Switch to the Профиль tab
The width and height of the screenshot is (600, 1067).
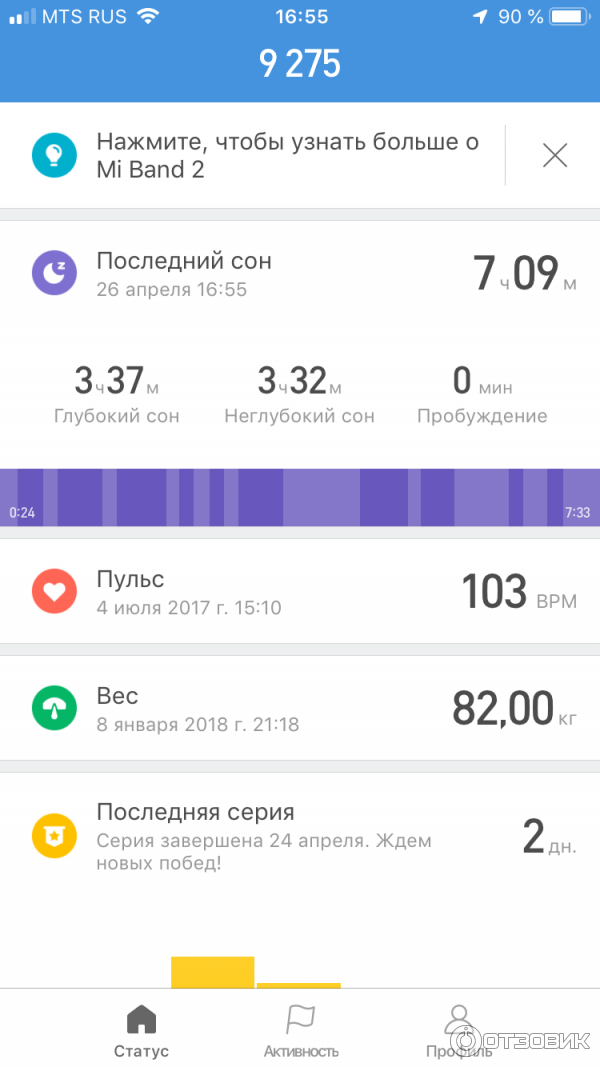(x=459, y=1031)
